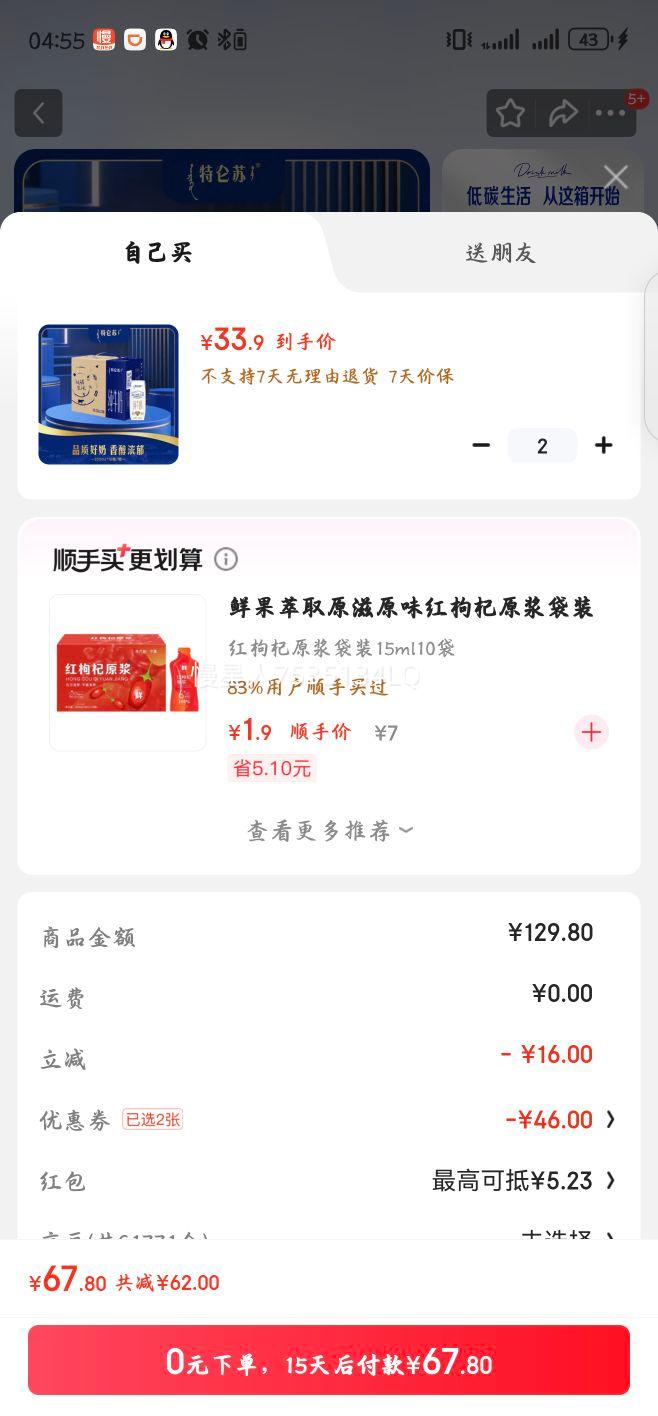
Task: Select the 自己买 tab
Action: click(x=158, y=253)
